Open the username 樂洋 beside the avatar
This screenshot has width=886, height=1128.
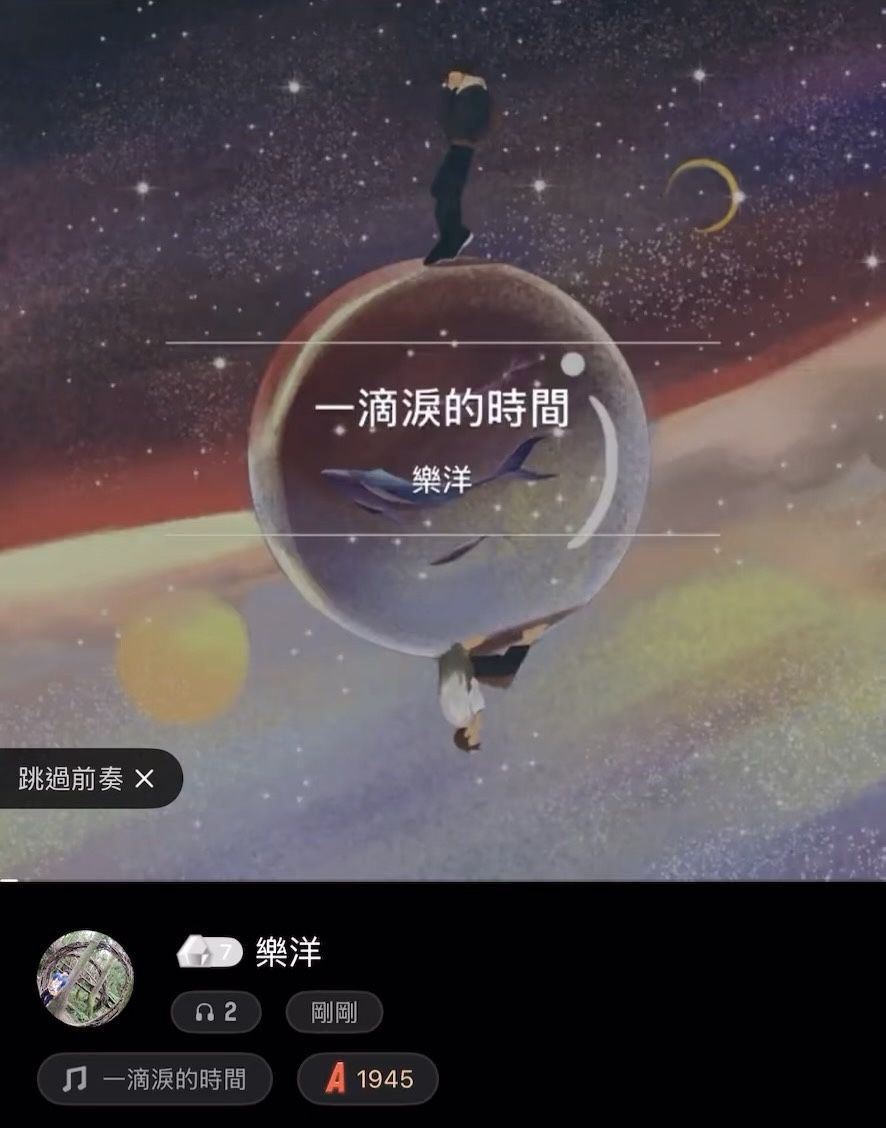[x=288, y=953]
